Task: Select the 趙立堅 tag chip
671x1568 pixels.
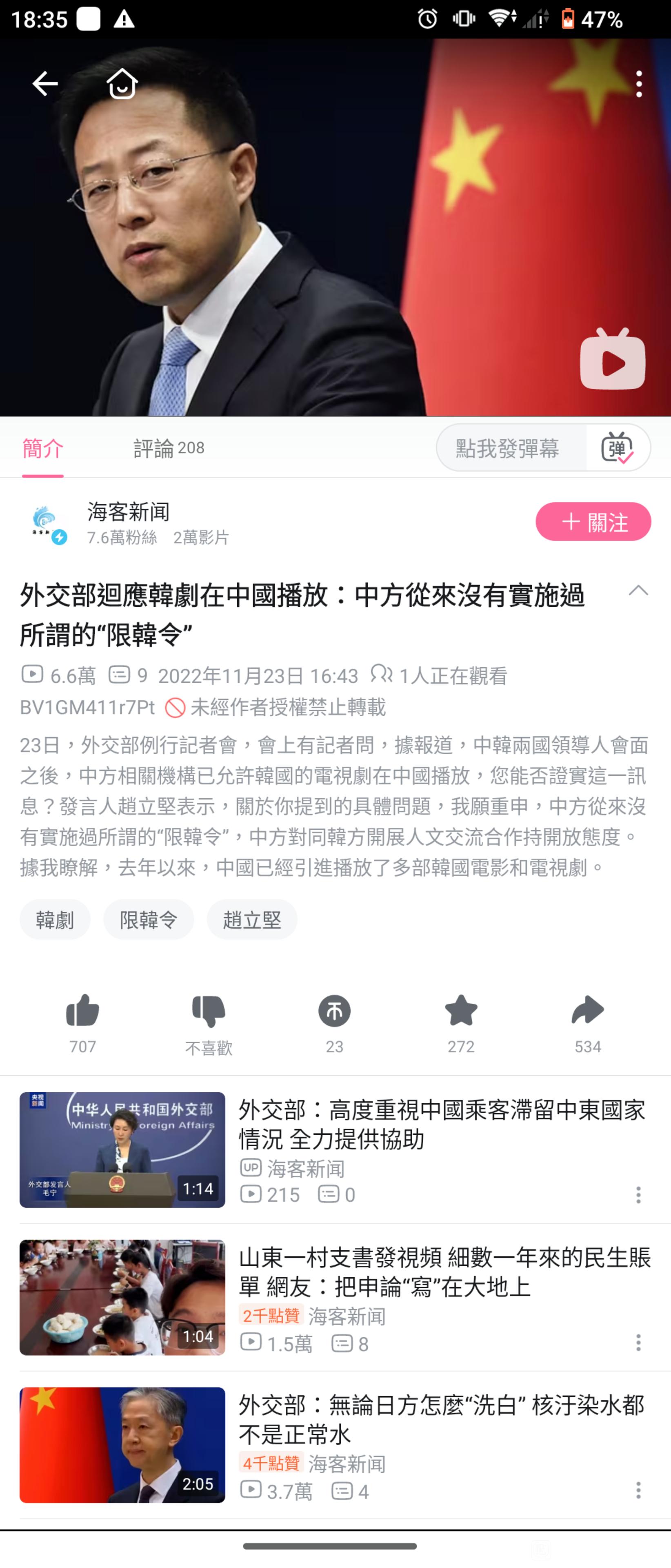Action: pos(252,920)
